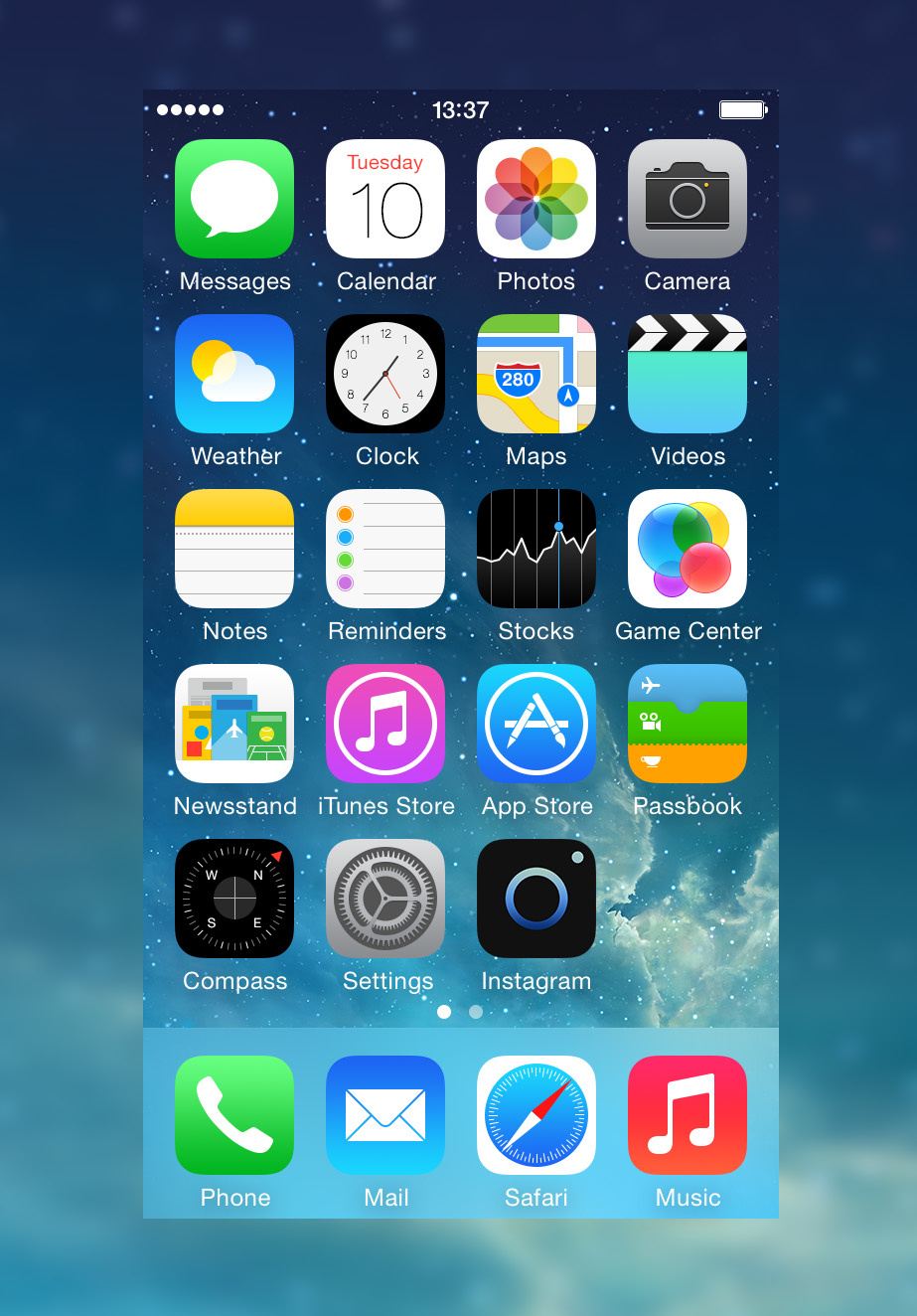Open Game Center

pyautogui.click(x=688, y=549)
